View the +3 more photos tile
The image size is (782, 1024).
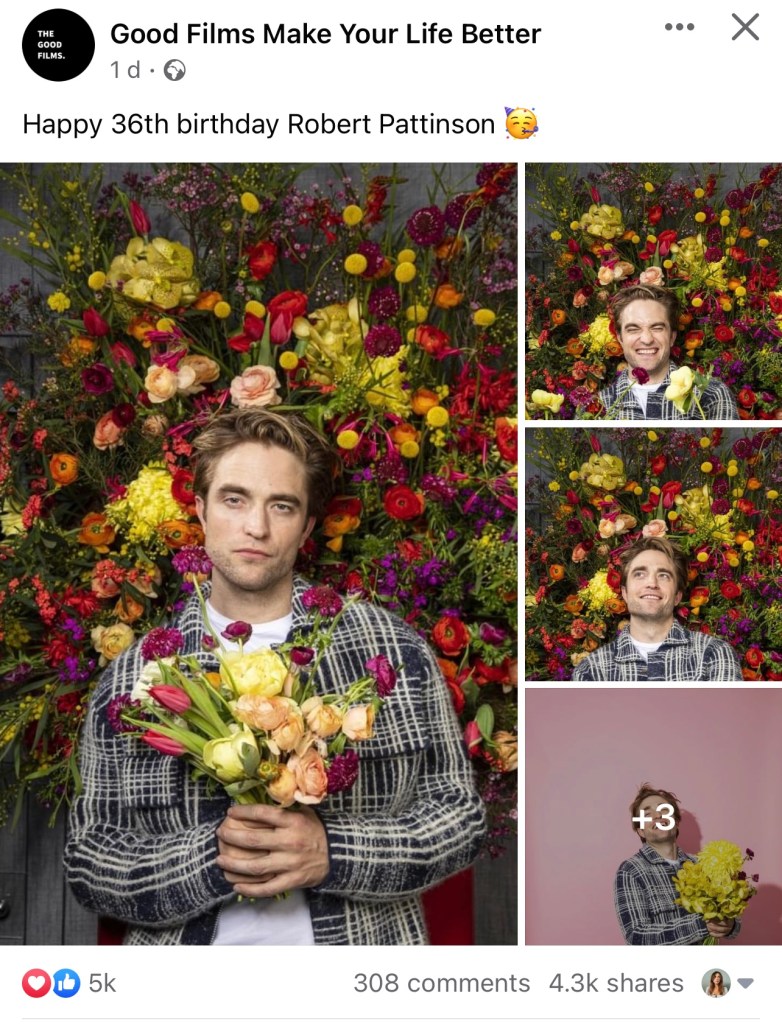point(653,817)
